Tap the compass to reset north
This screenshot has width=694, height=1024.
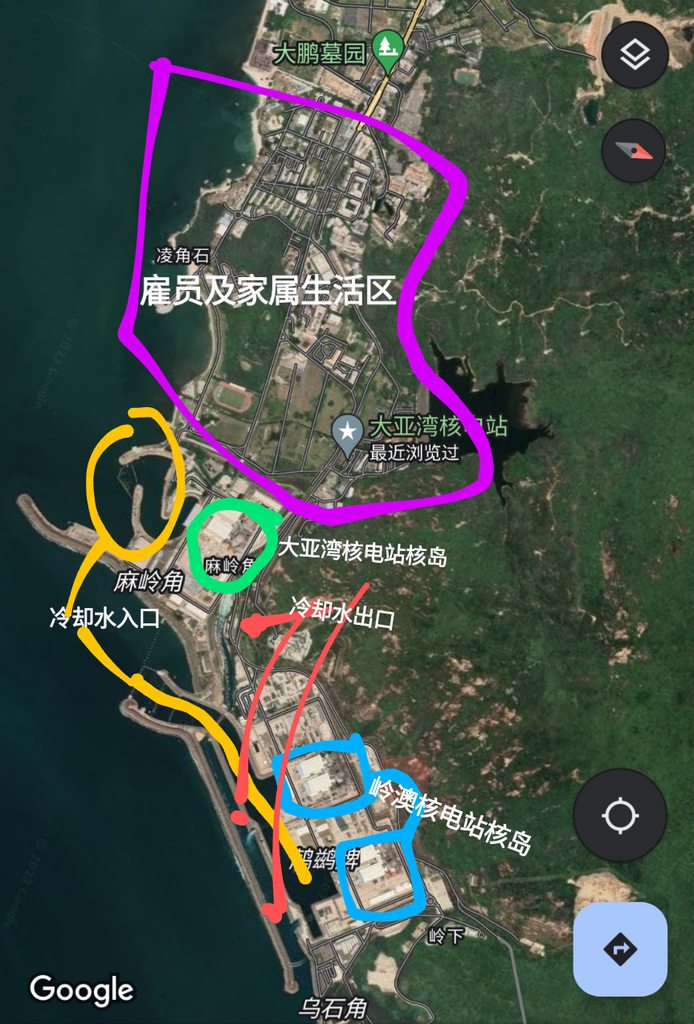(x=634, y=151)
